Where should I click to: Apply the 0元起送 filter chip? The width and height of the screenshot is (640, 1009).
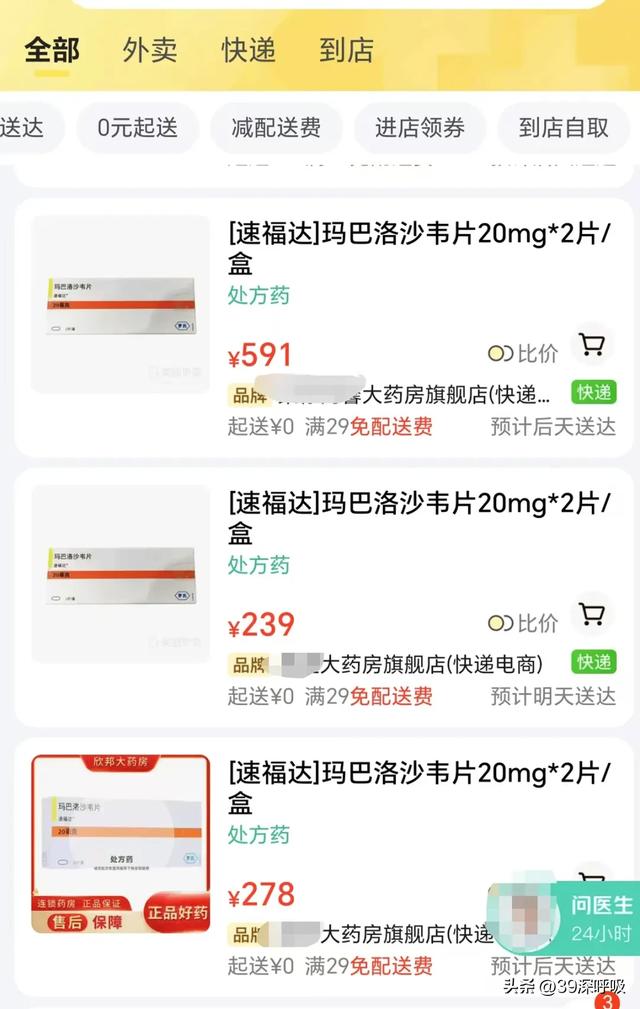(x=137, y=128)
